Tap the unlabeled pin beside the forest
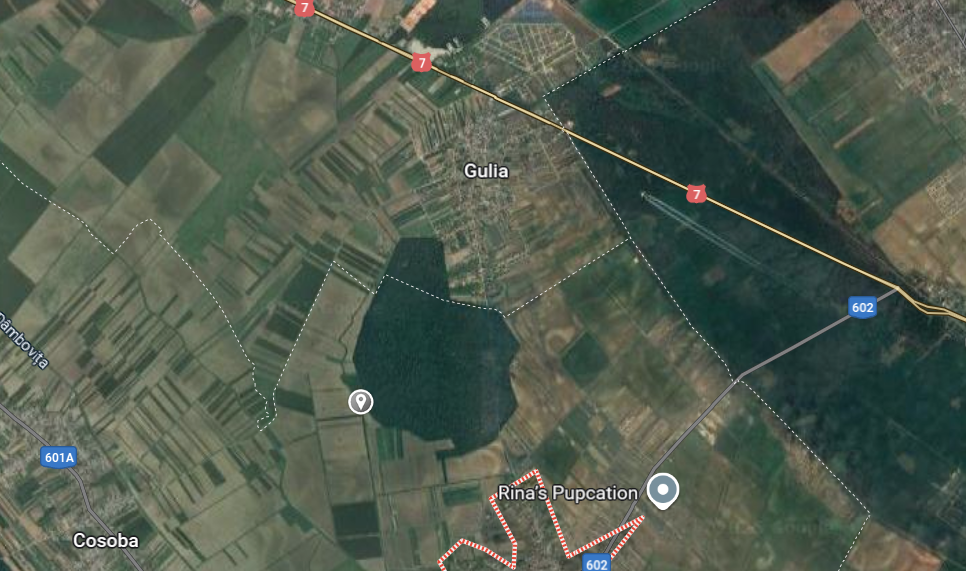Image resolution: width=966 pixels, height=571 pixels. click(360, 401)
